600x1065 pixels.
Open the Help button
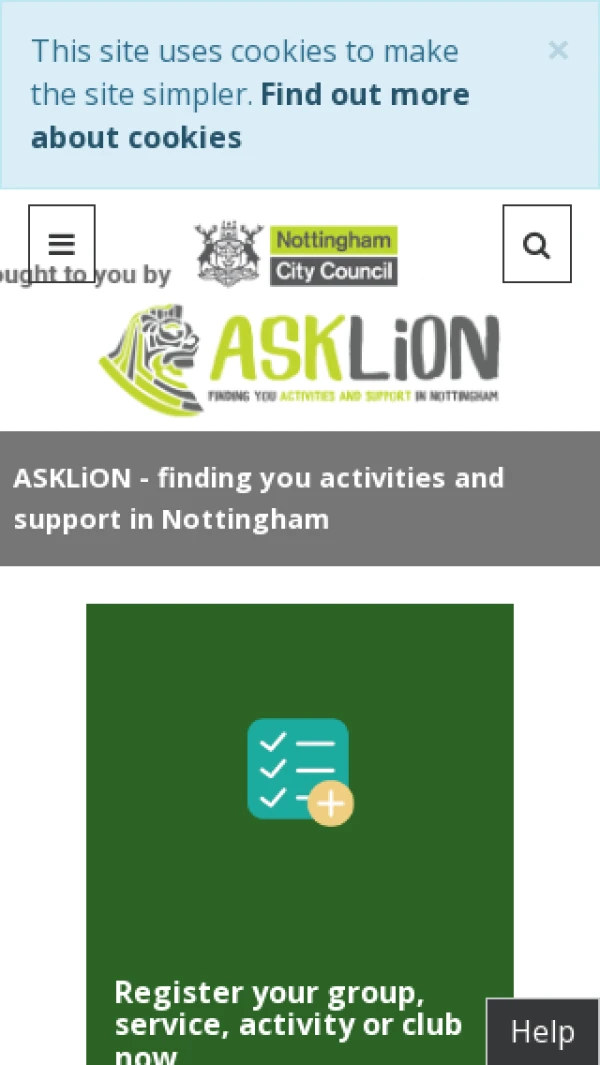pos(542,1031)
